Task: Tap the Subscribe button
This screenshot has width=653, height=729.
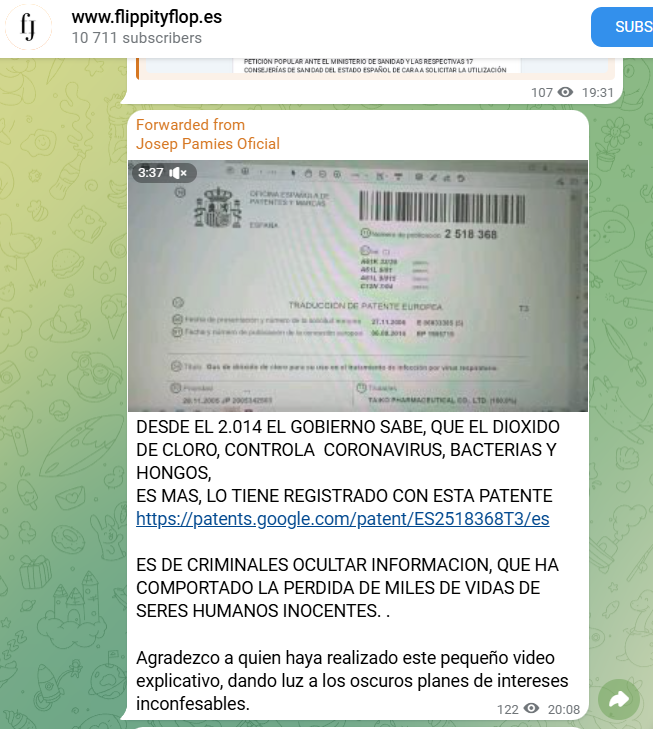Action: click(x=623, y=27)
